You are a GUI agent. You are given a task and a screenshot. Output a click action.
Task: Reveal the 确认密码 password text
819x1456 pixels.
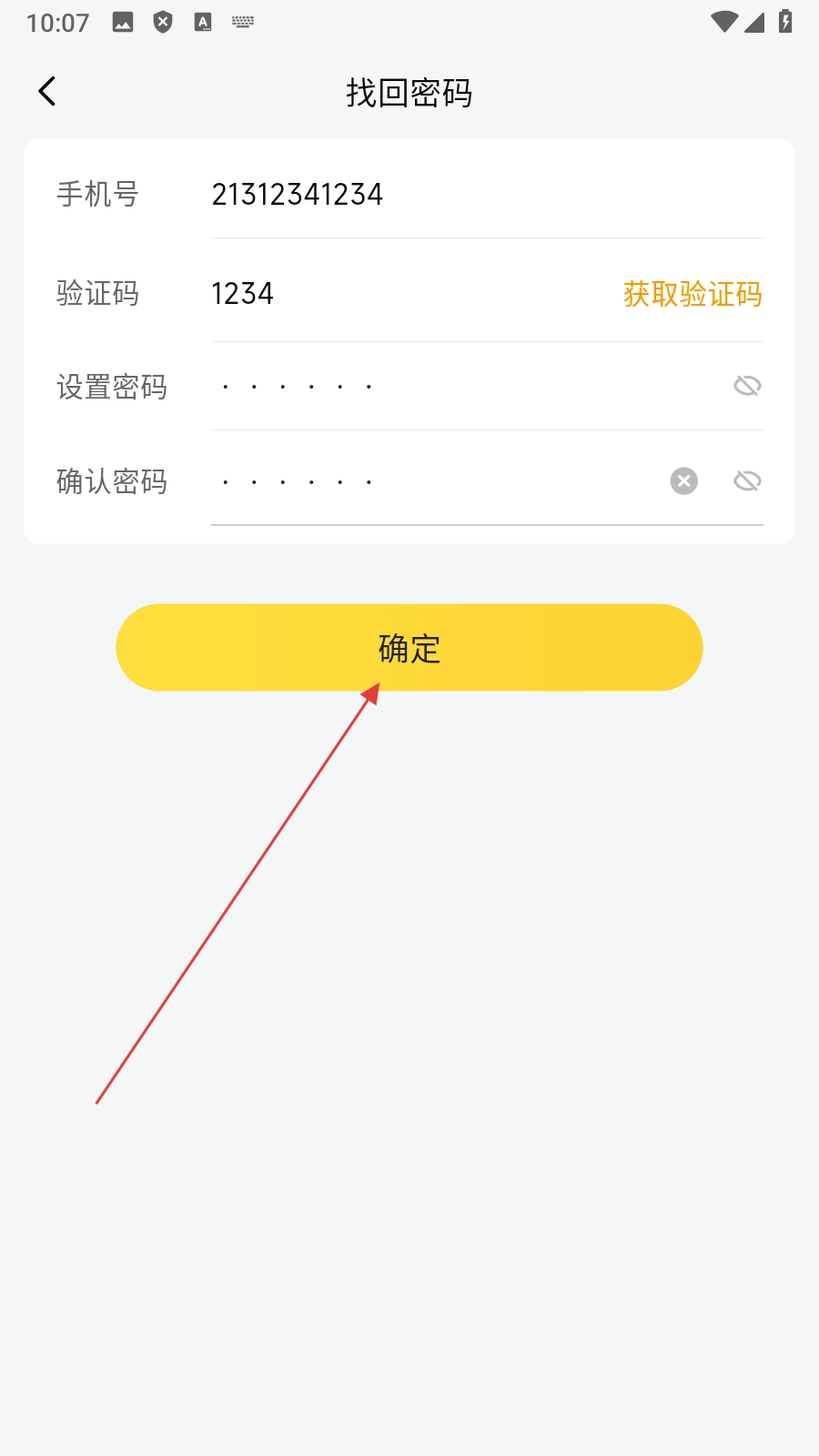(747, 480)
